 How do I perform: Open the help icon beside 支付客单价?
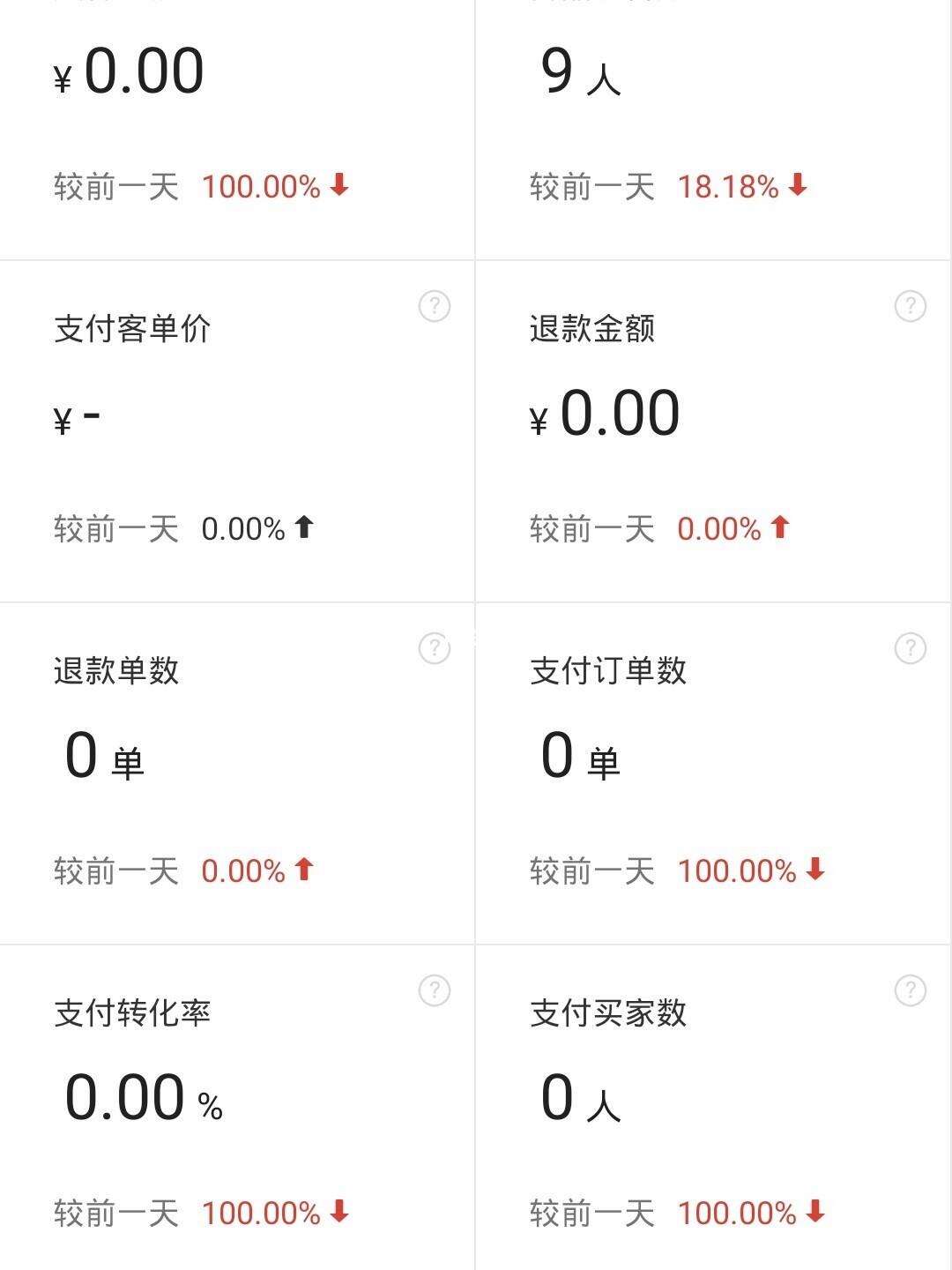432,307
